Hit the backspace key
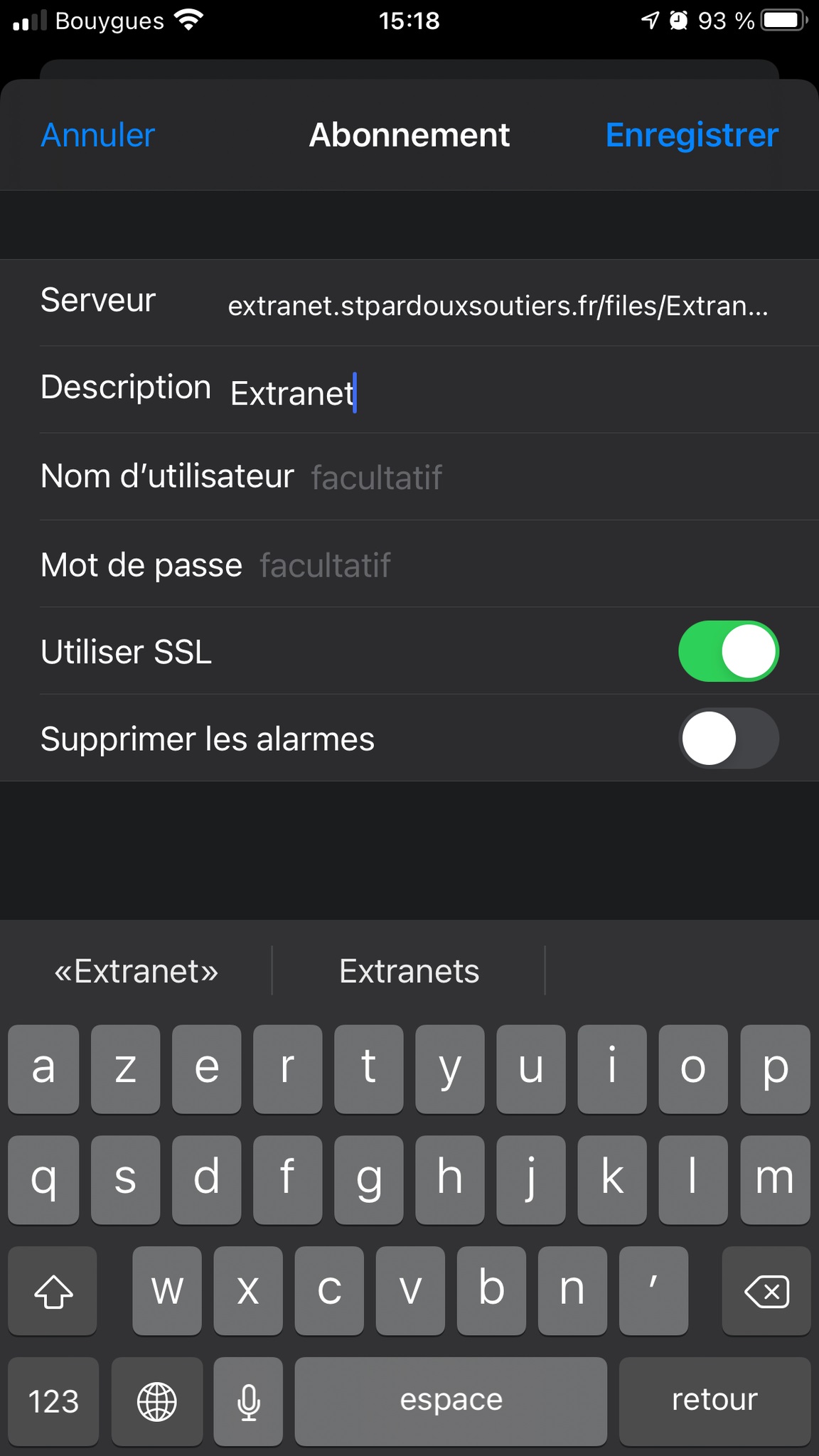819x1456 pixels. coord(766,1291)
